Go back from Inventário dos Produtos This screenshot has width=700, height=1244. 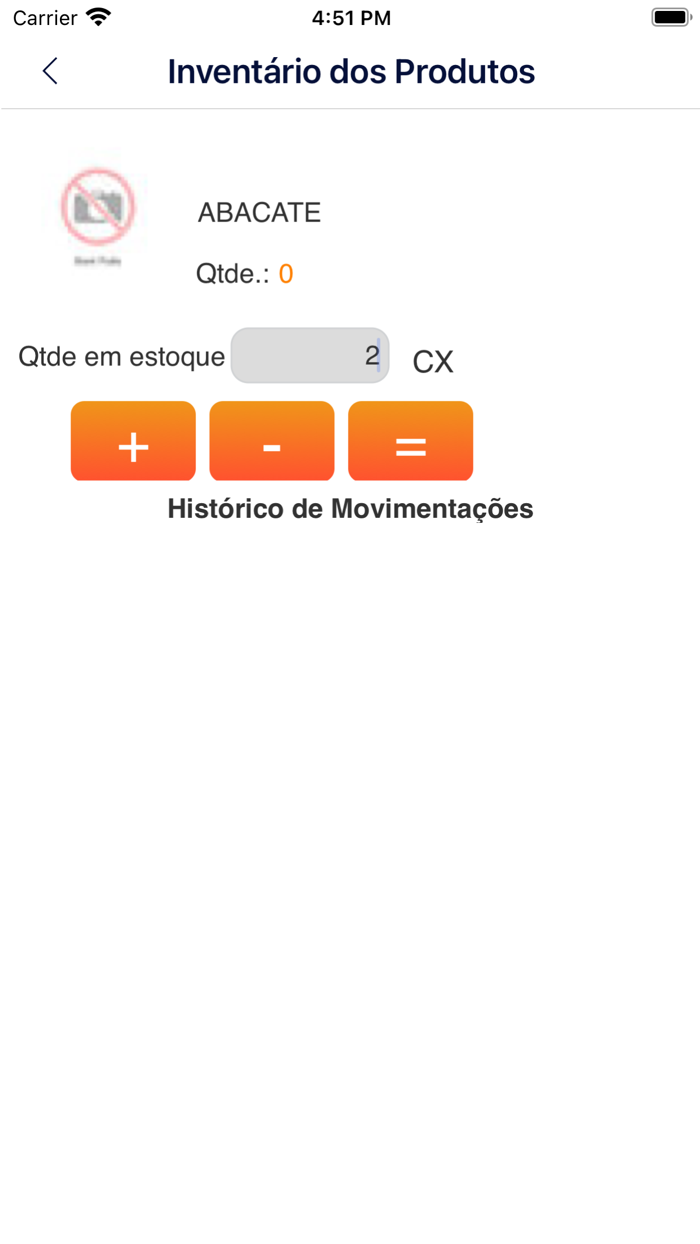point(50,71)
